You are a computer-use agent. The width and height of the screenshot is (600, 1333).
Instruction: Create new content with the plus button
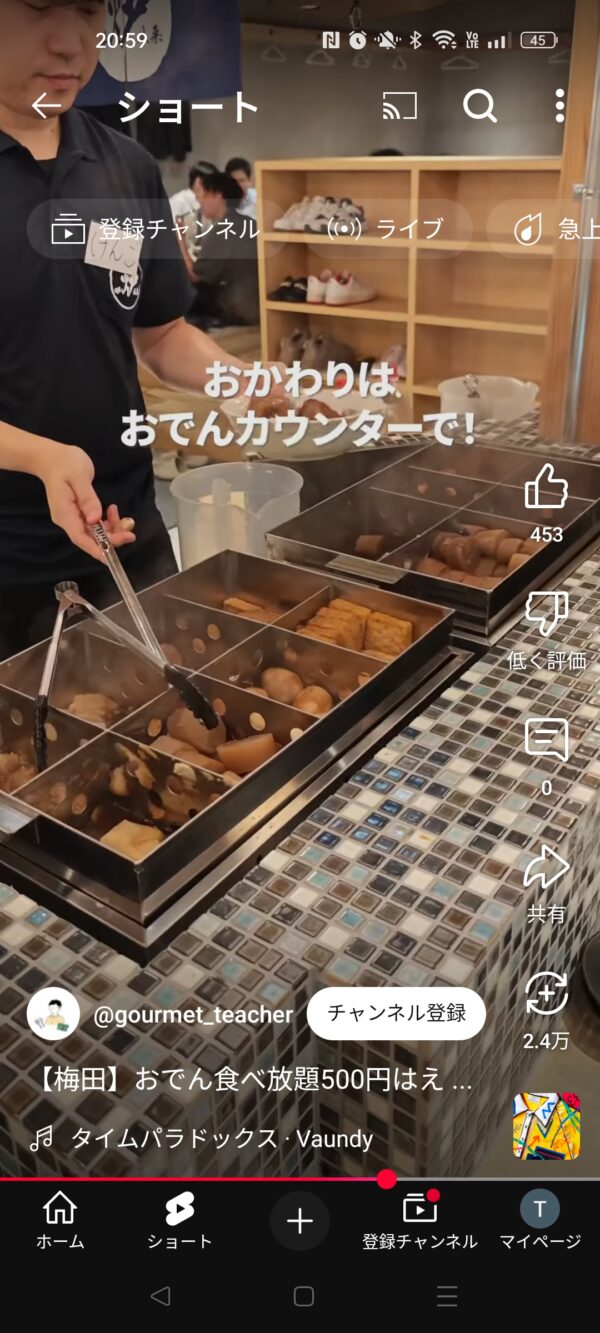point(300,1221)
